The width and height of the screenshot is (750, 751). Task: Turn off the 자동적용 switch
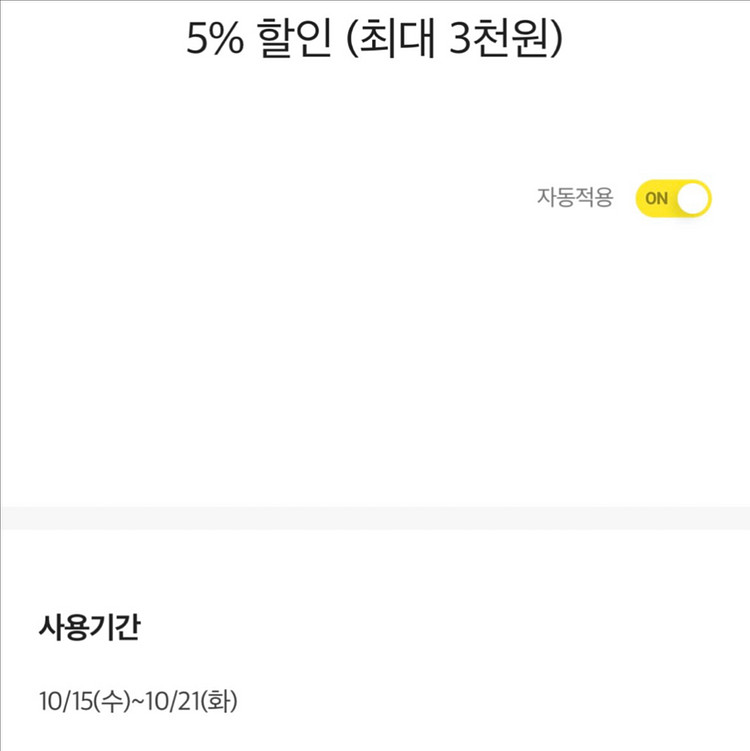pos(673,198)
